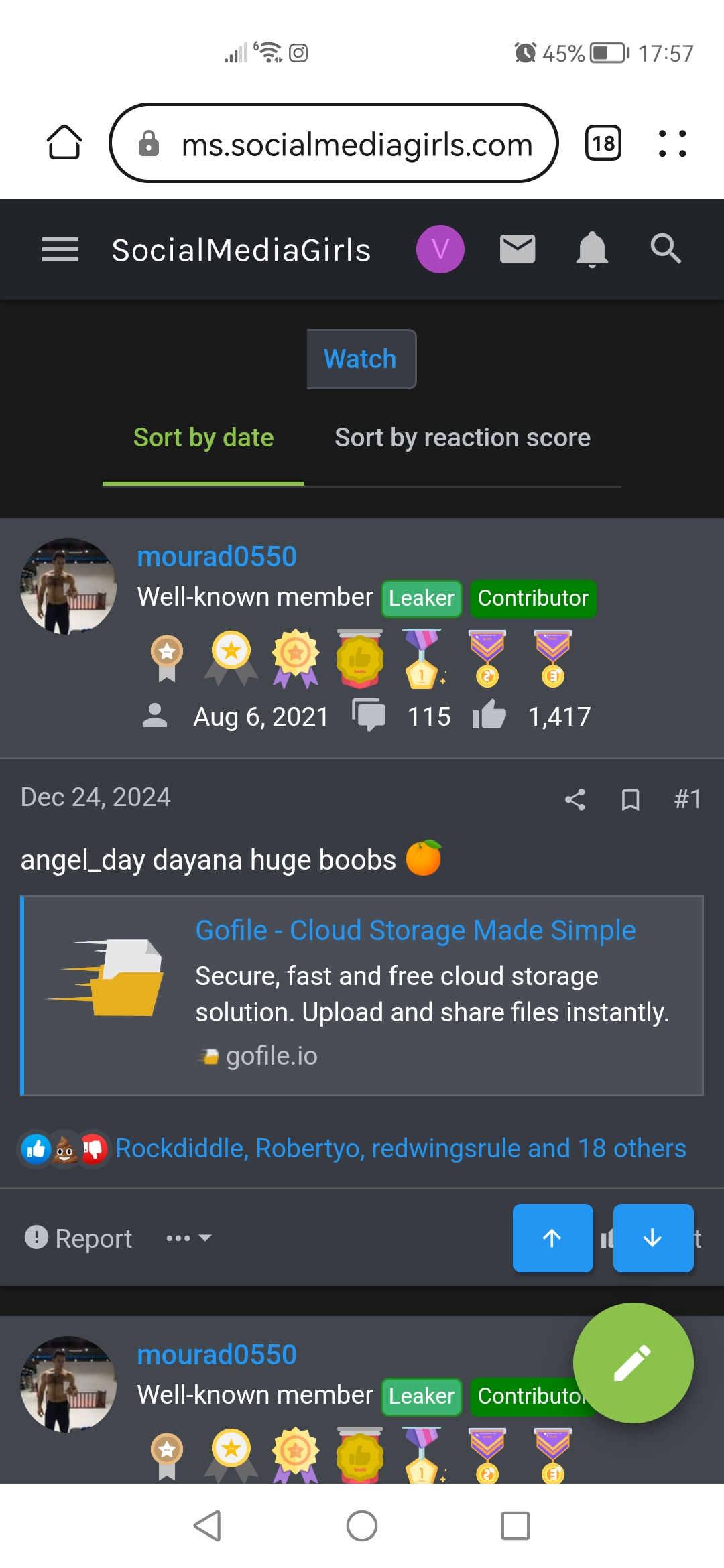Bookmark post #1
Image resolution: width=724 pixels, height=1568 pixels.
(x=630, y=799)
